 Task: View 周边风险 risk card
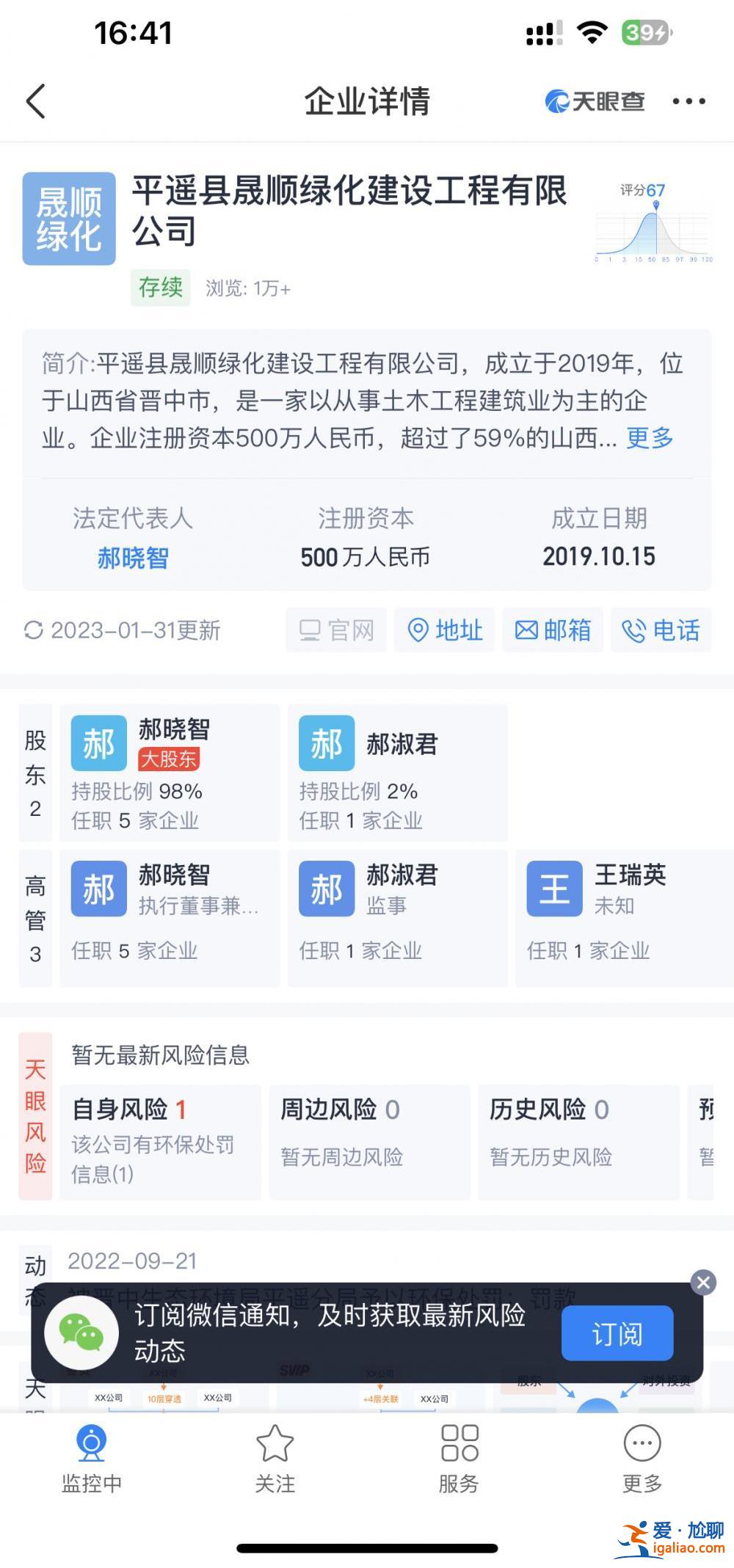[369, 1142]
